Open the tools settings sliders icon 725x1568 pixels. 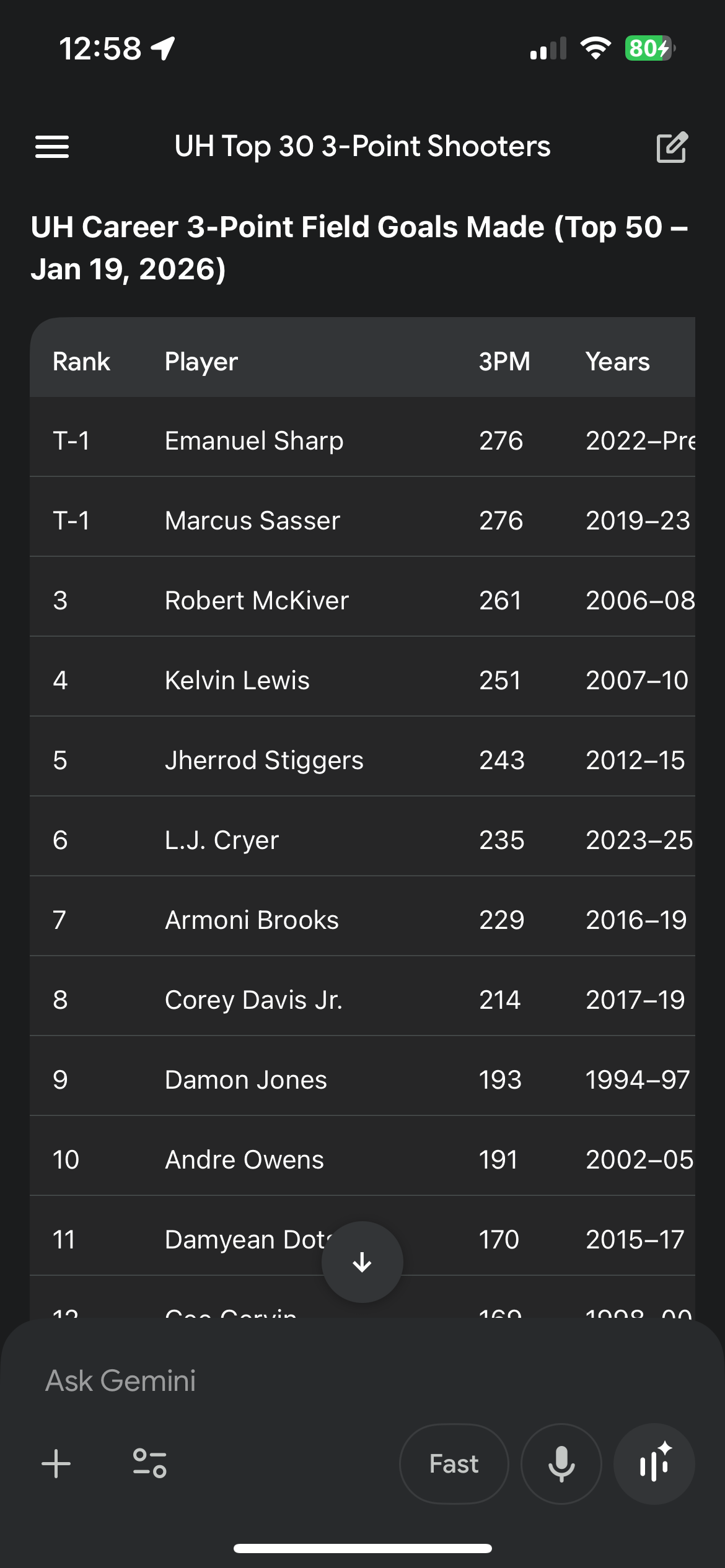click(150, 1464)
